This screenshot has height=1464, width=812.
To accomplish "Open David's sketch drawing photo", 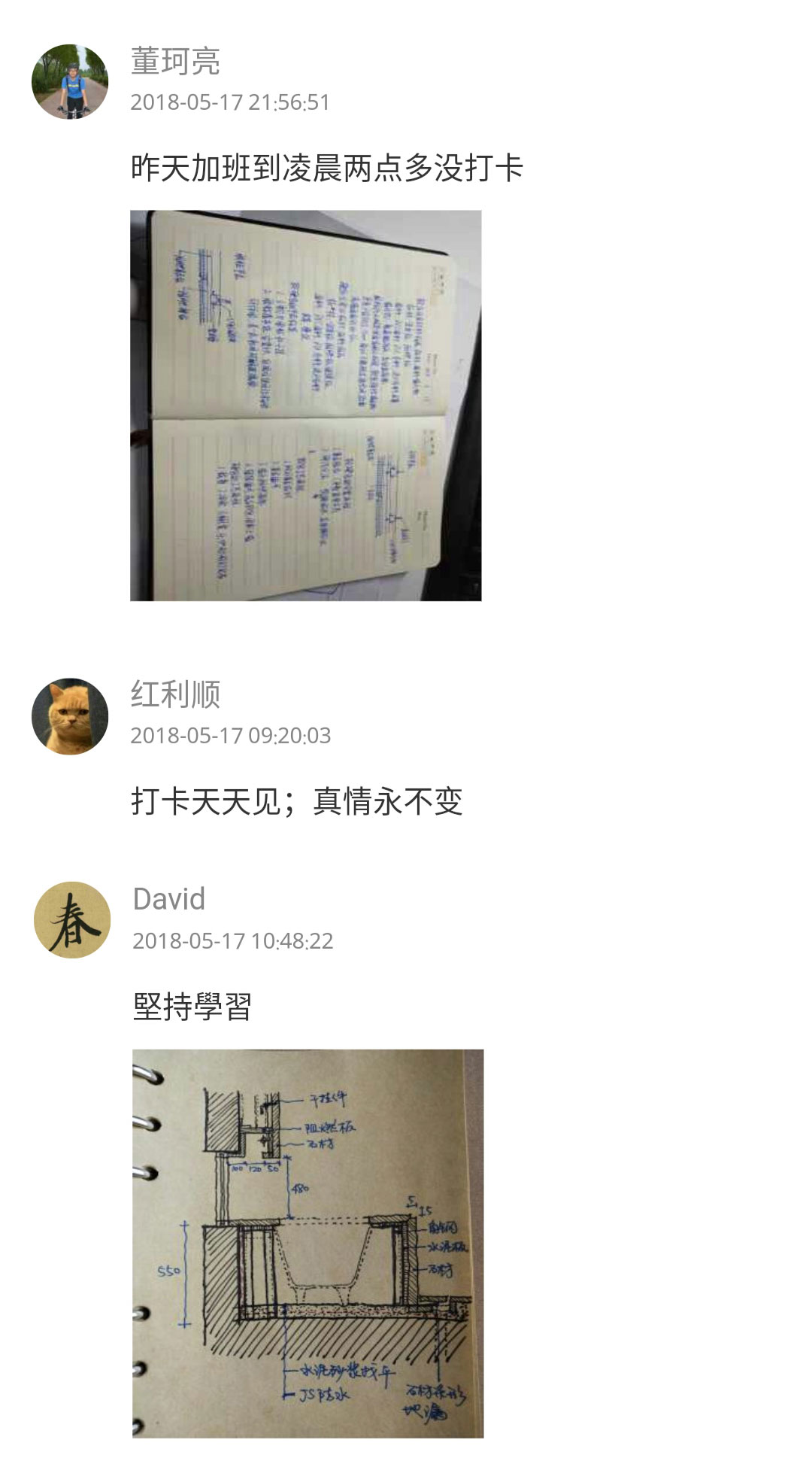I will (308, 1243).
